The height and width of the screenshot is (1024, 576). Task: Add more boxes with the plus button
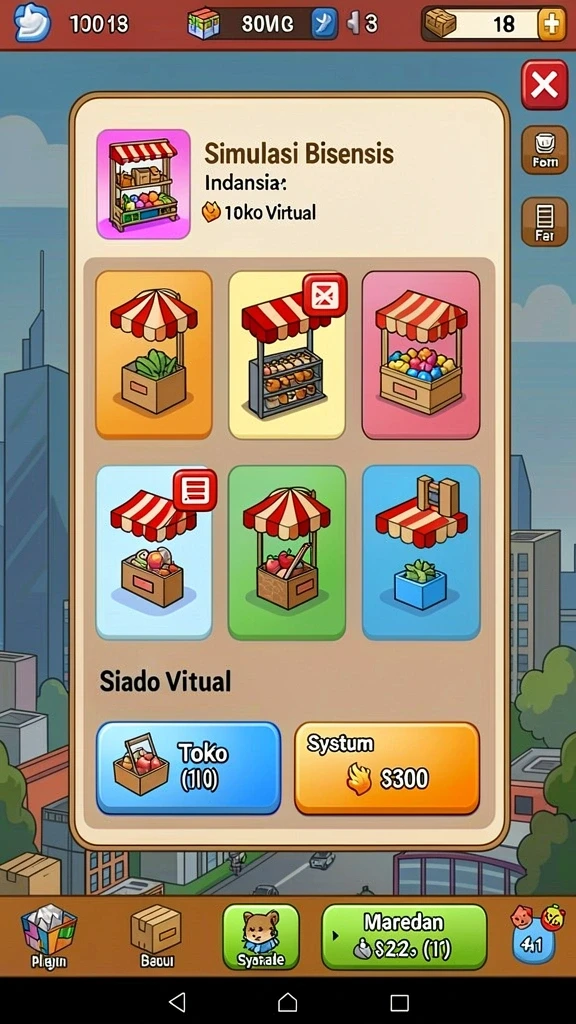[x=551, y=25]
